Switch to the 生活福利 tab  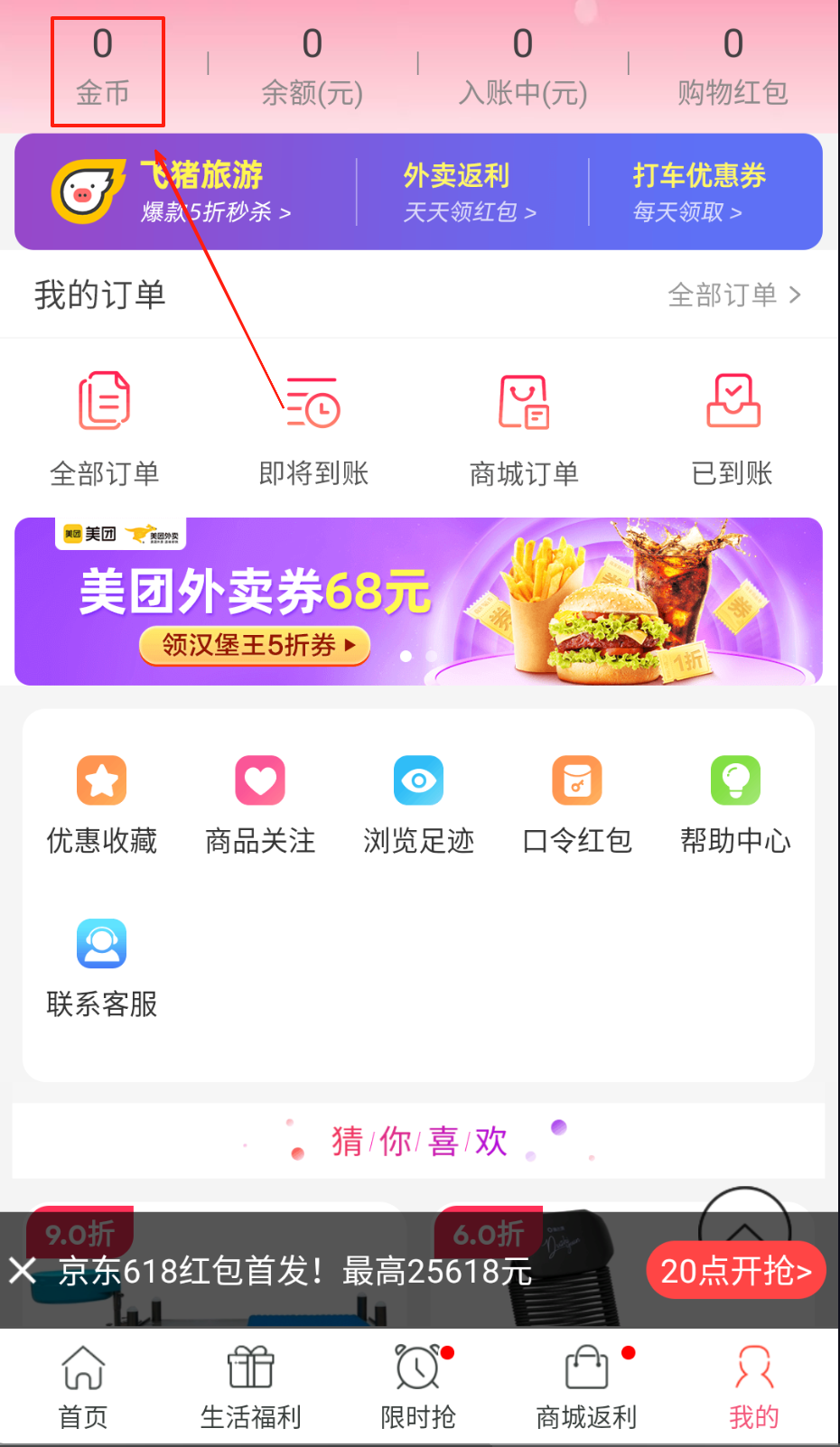coord(250,1387)
